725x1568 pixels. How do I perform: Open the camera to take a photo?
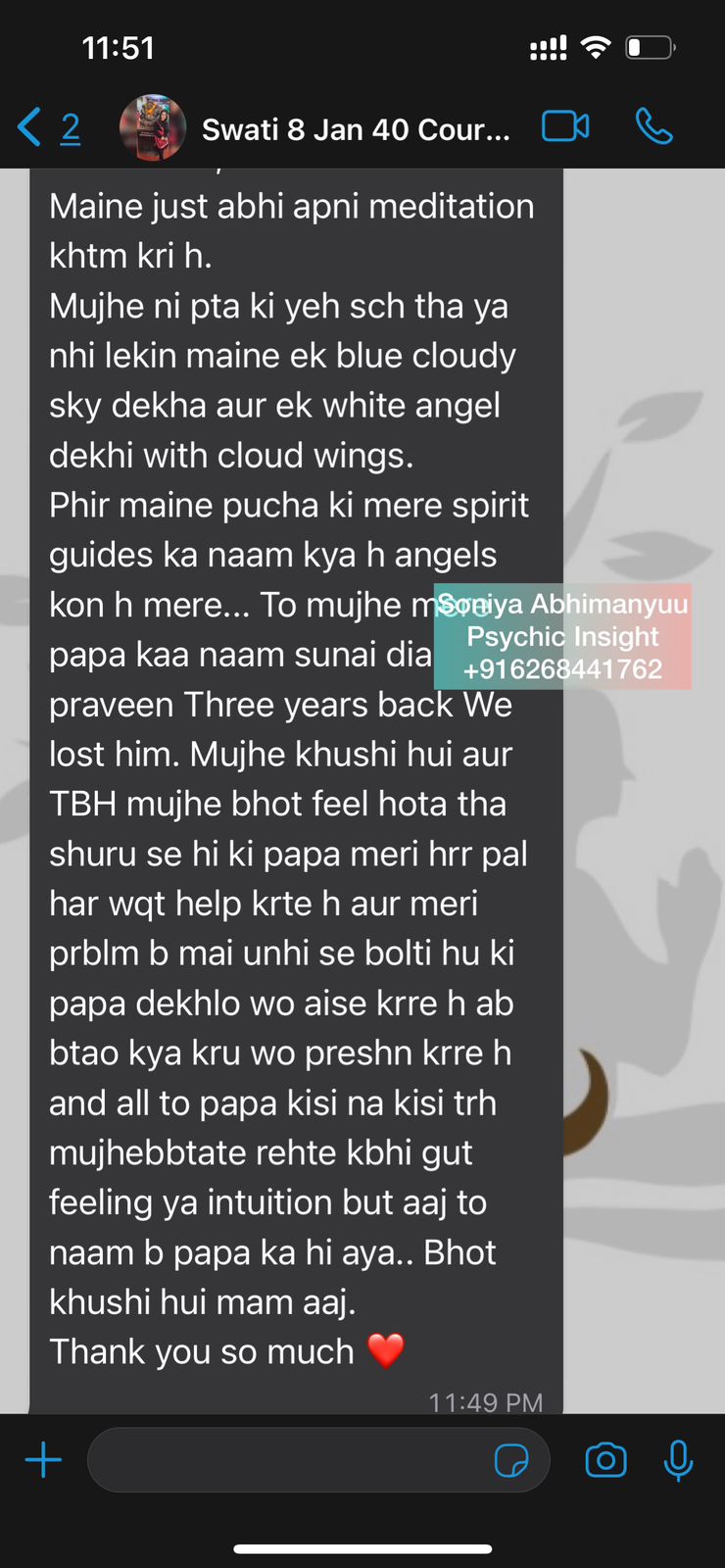pos(605,1460)
